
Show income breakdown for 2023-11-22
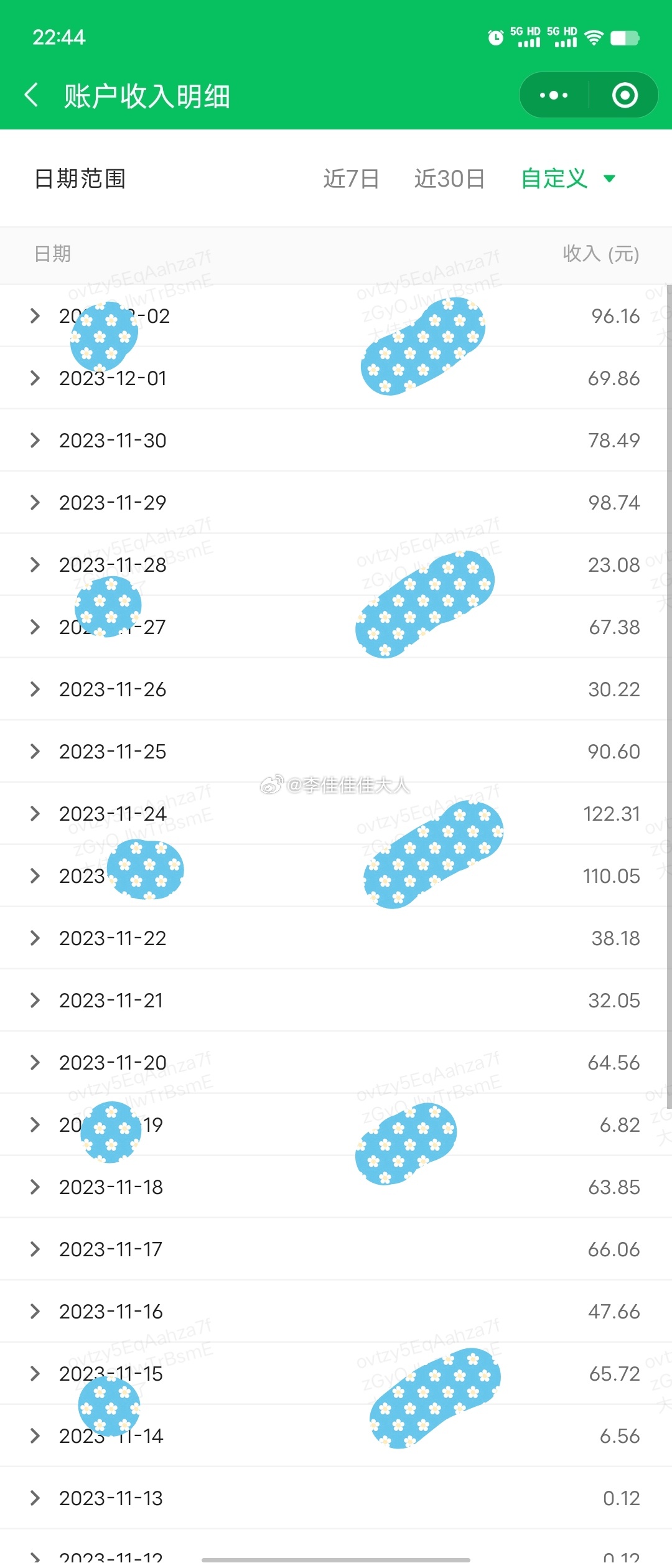click(x=35, y=938)
